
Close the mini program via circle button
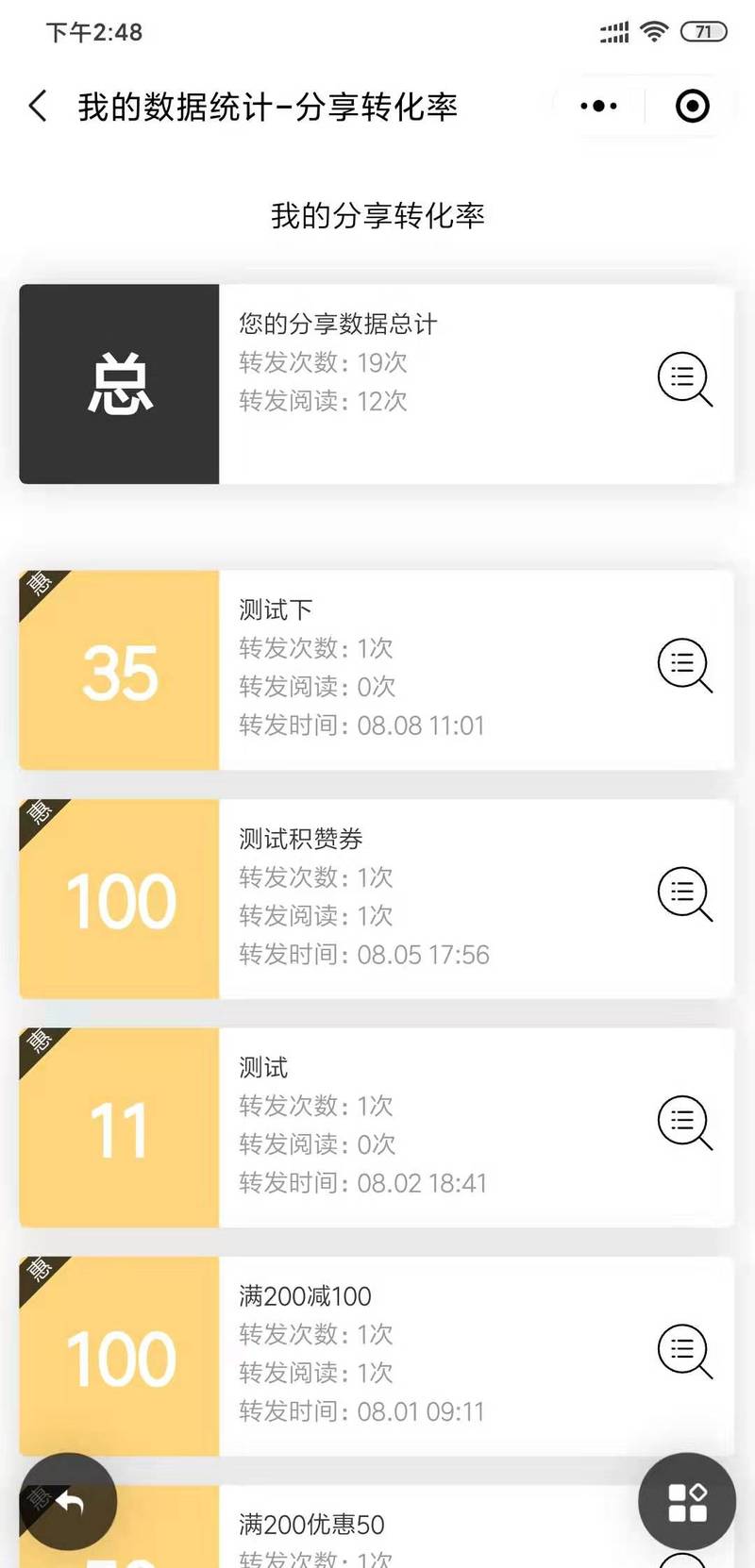(693, 106)
